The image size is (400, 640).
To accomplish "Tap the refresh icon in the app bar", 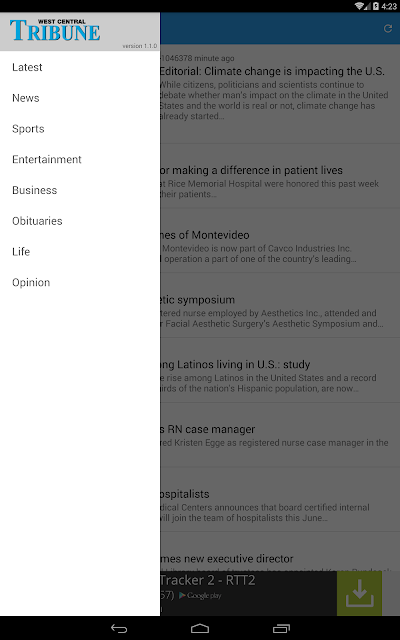I will pos(388,28).
